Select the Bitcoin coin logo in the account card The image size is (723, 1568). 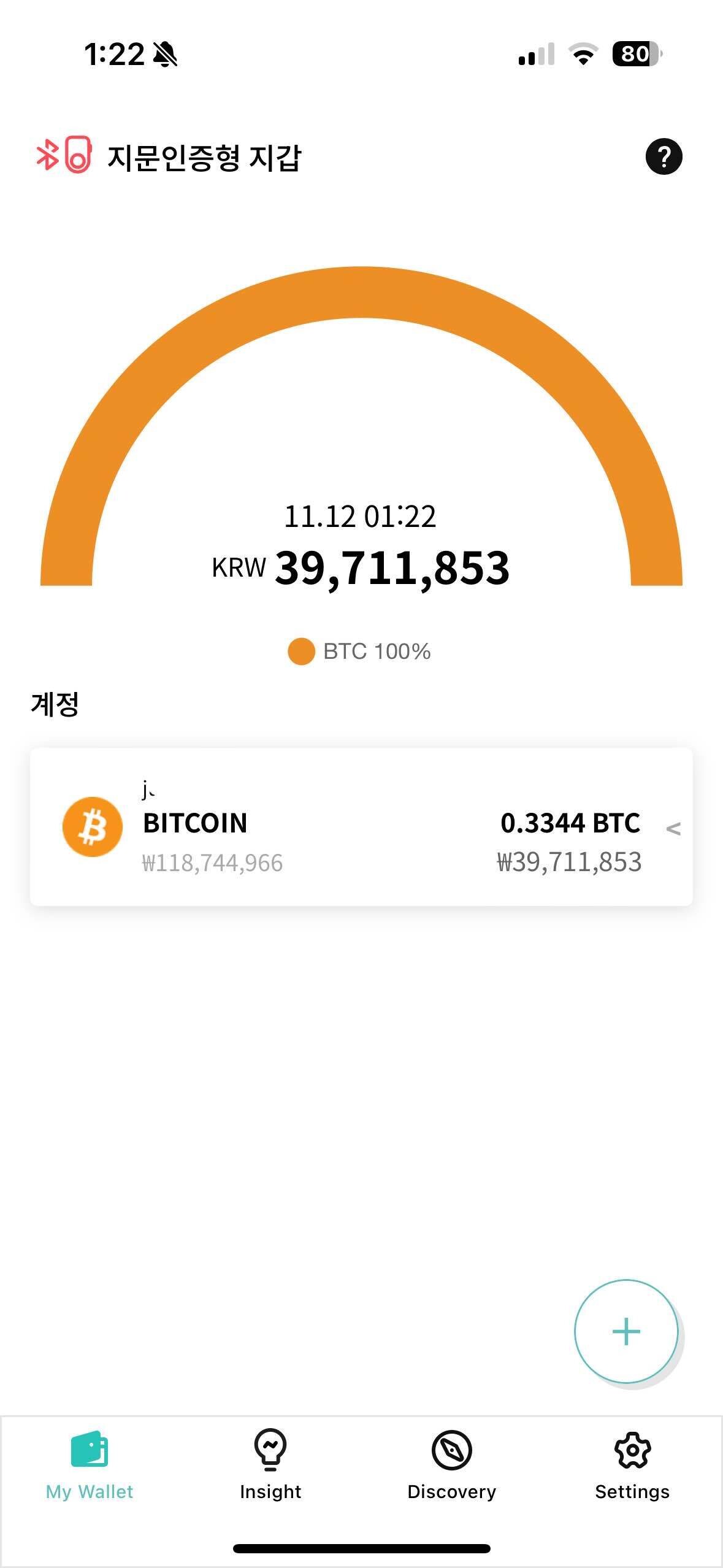[93, 825]
